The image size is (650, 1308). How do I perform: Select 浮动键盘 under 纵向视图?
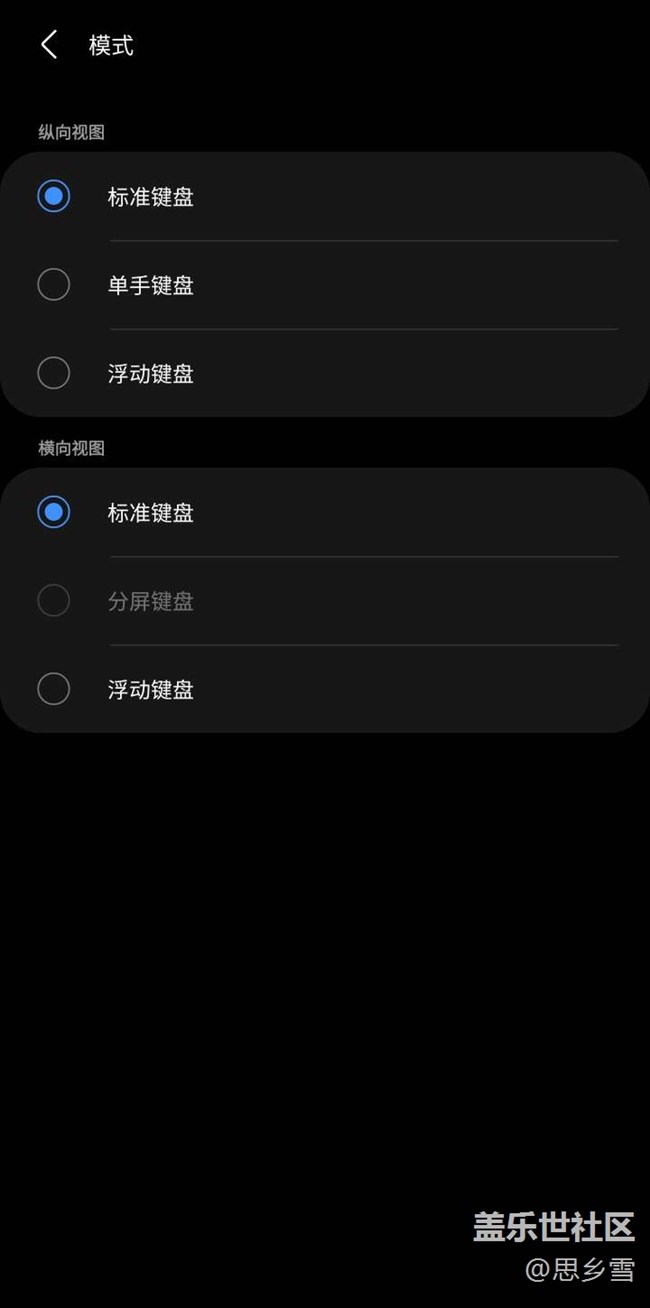pyautogui.click(x=54, y=373)
